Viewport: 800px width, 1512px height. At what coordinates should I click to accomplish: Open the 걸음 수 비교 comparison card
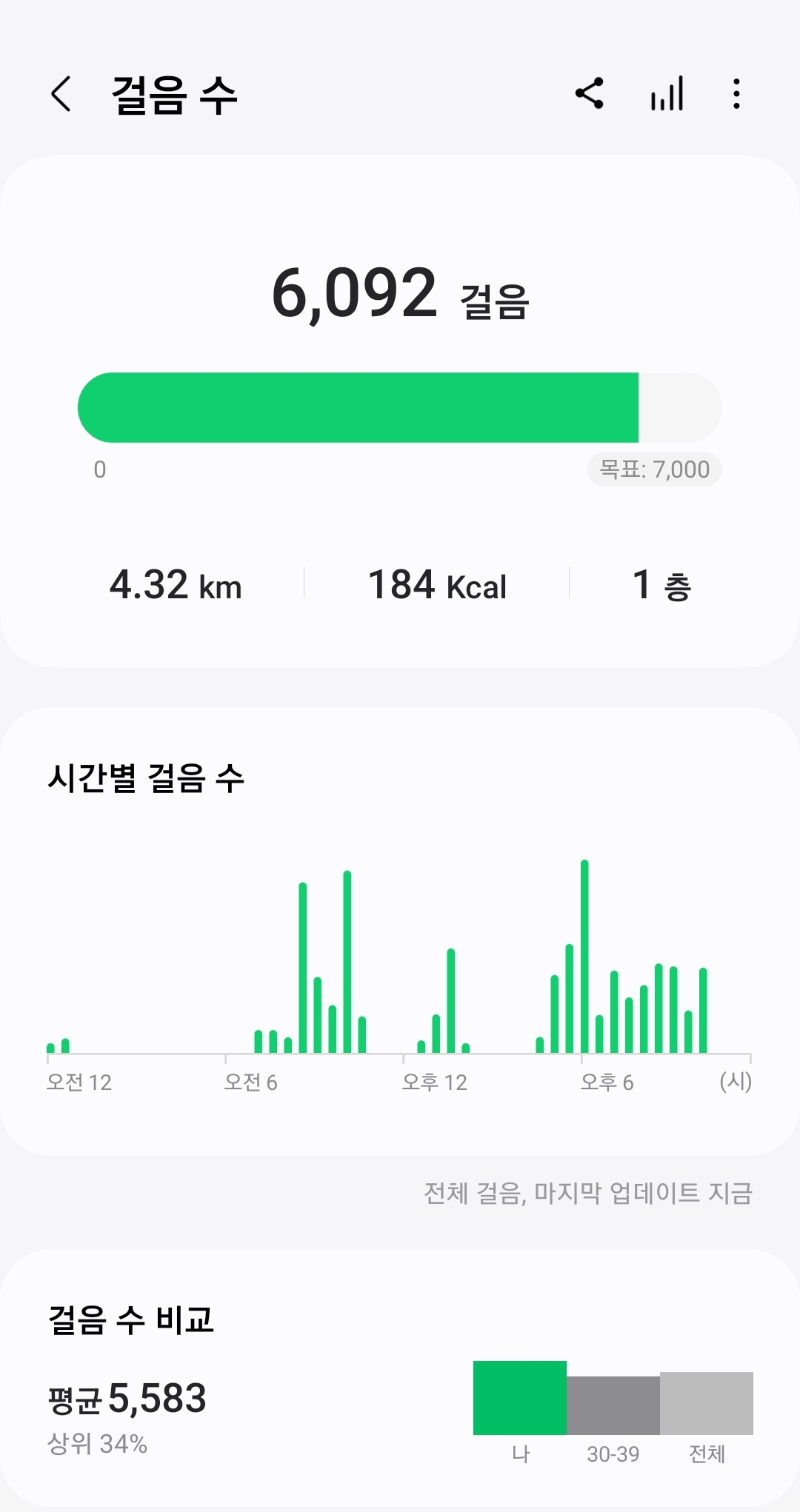pos(400,1377)
